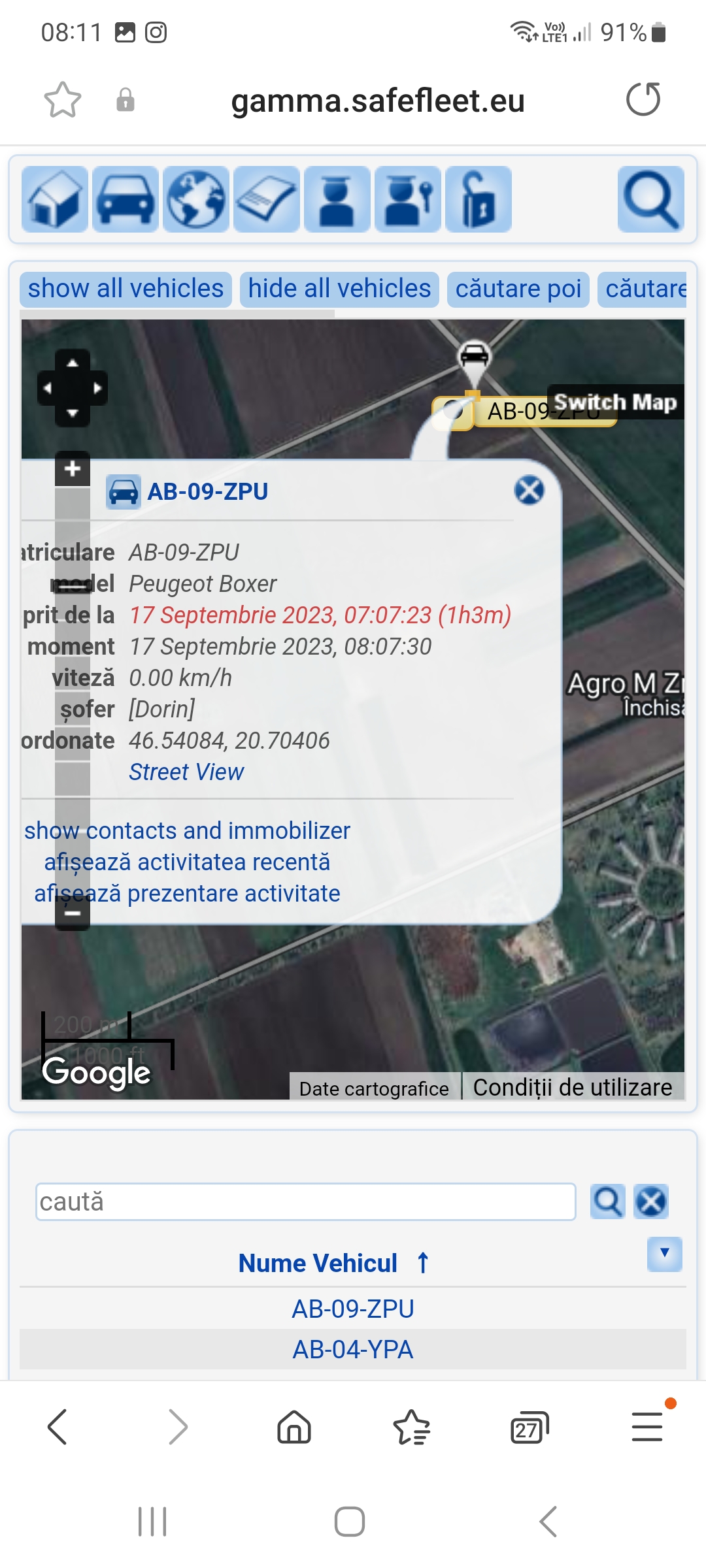
Task: Open the globe map icon in toolbar
Action: 196,199
